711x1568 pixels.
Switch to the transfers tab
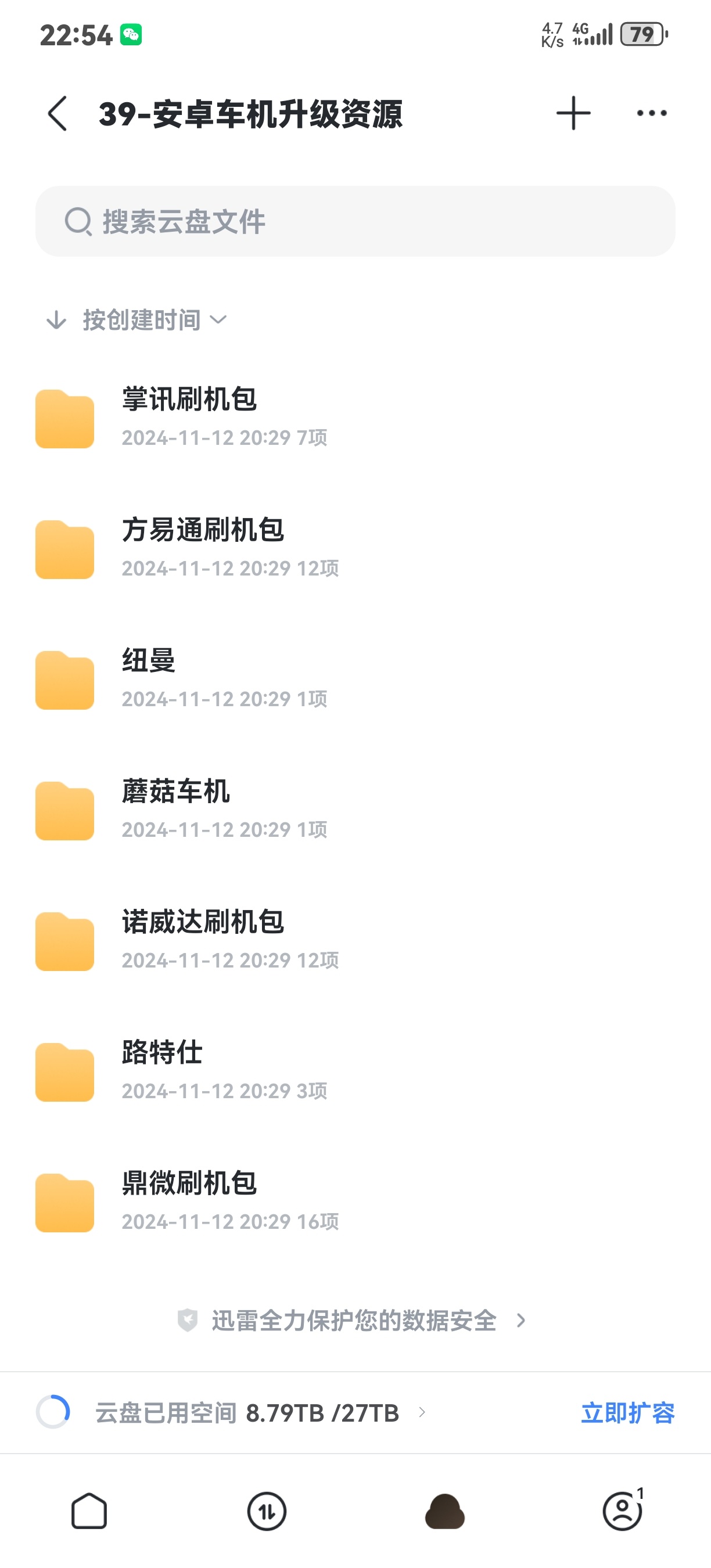[267, 1512]
